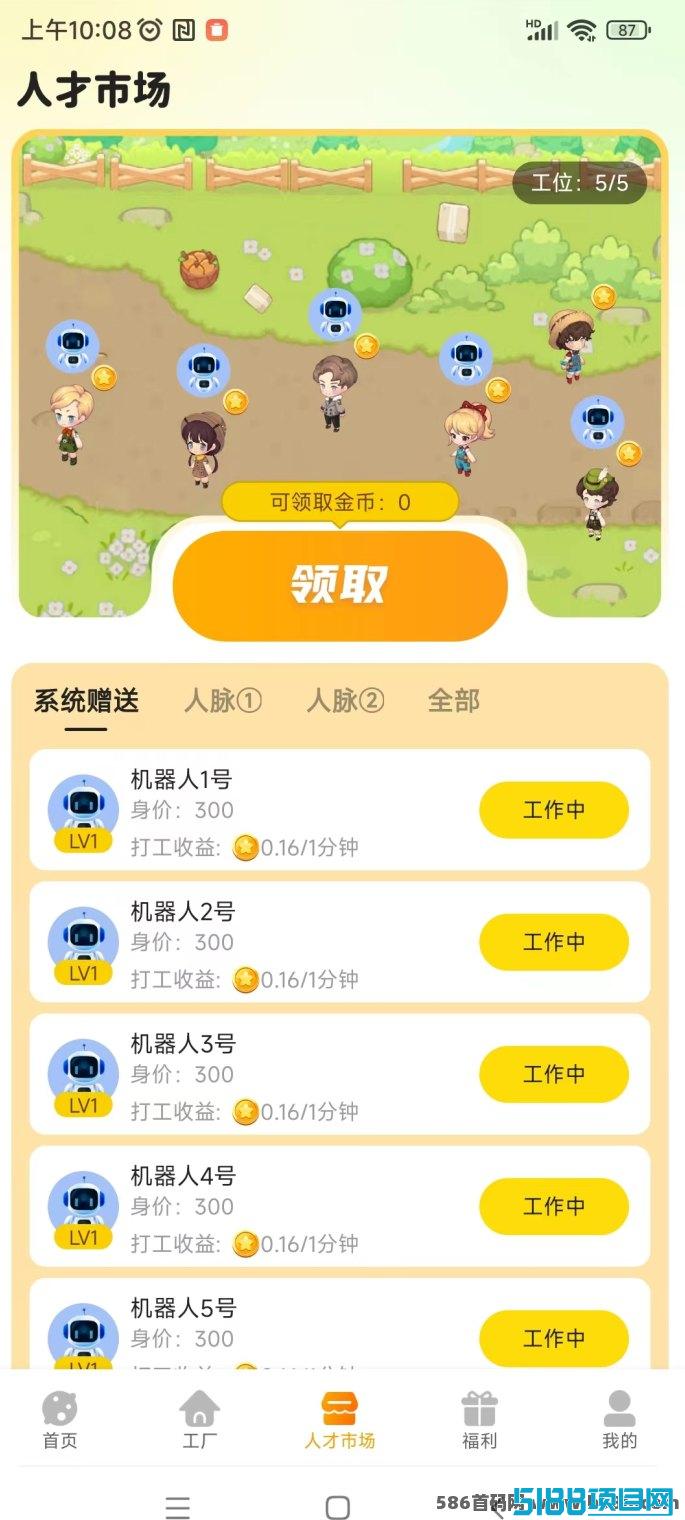Tap 工作中 button for 机器人2号

554,942
